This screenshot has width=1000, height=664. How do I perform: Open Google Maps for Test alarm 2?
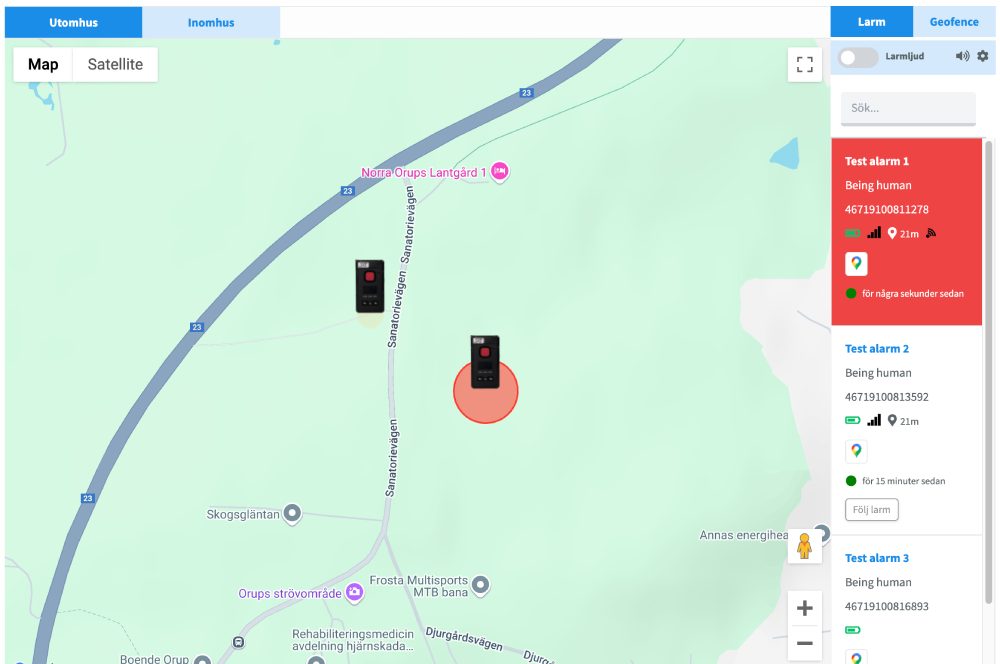coord(856,451)
